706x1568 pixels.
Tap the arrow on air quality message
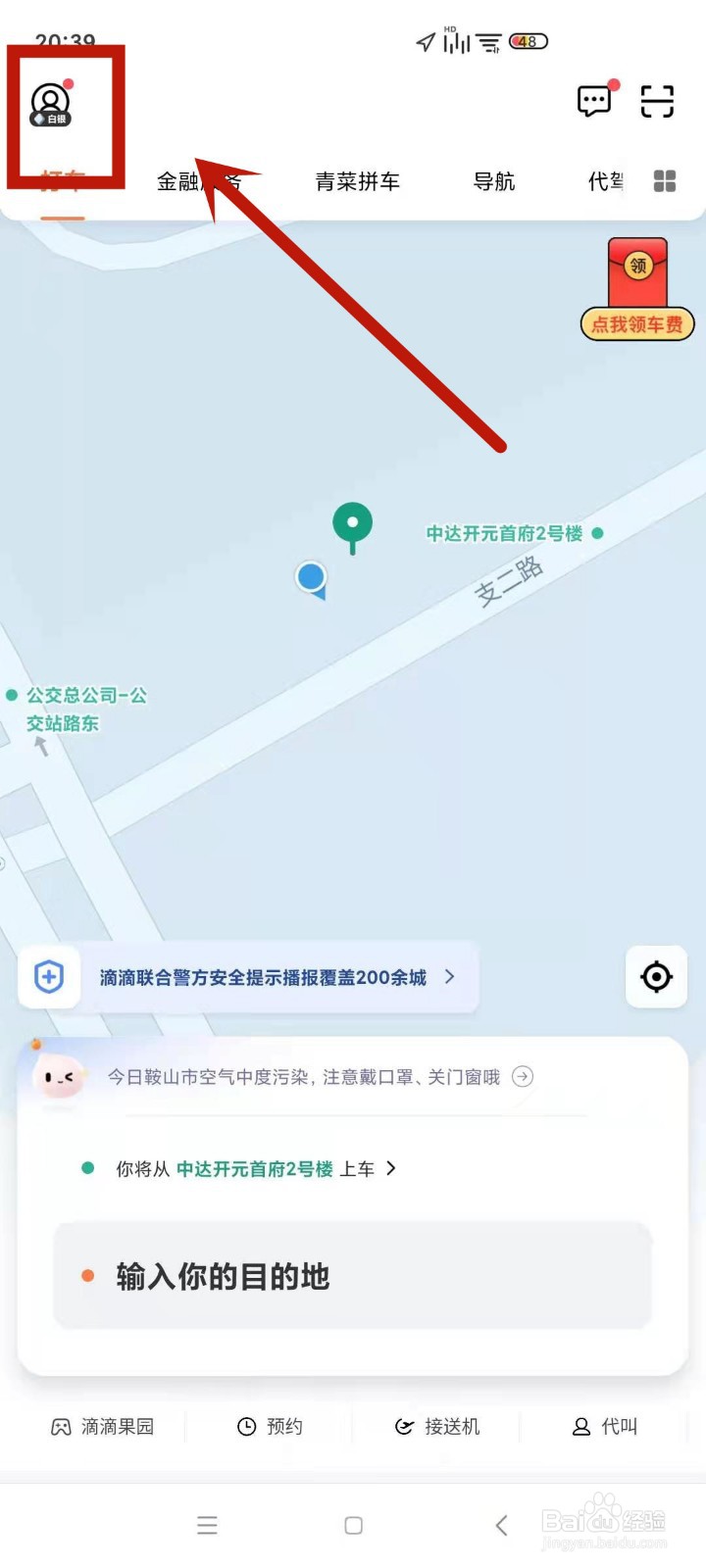pos(523,1077)
